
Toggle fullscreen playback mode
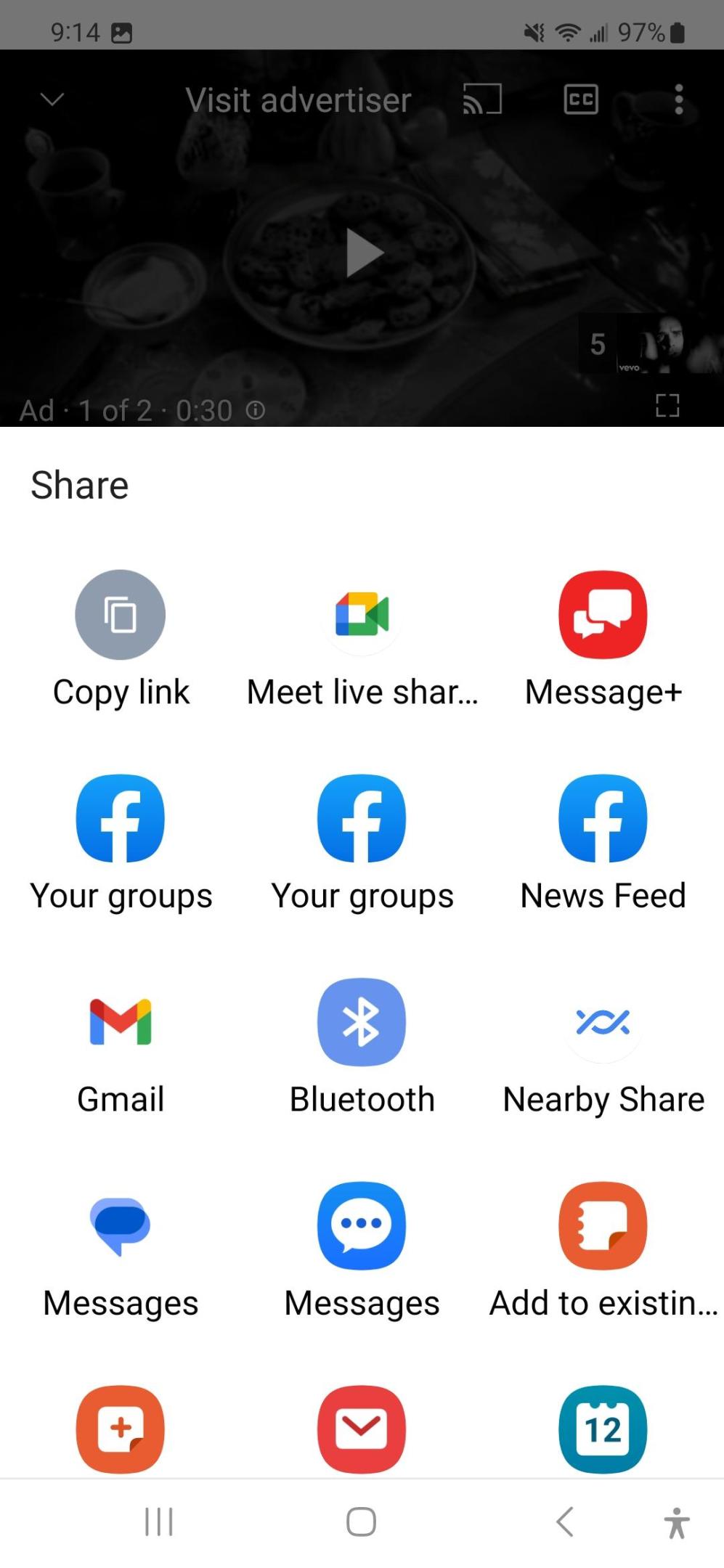click(x=667, y=405)
